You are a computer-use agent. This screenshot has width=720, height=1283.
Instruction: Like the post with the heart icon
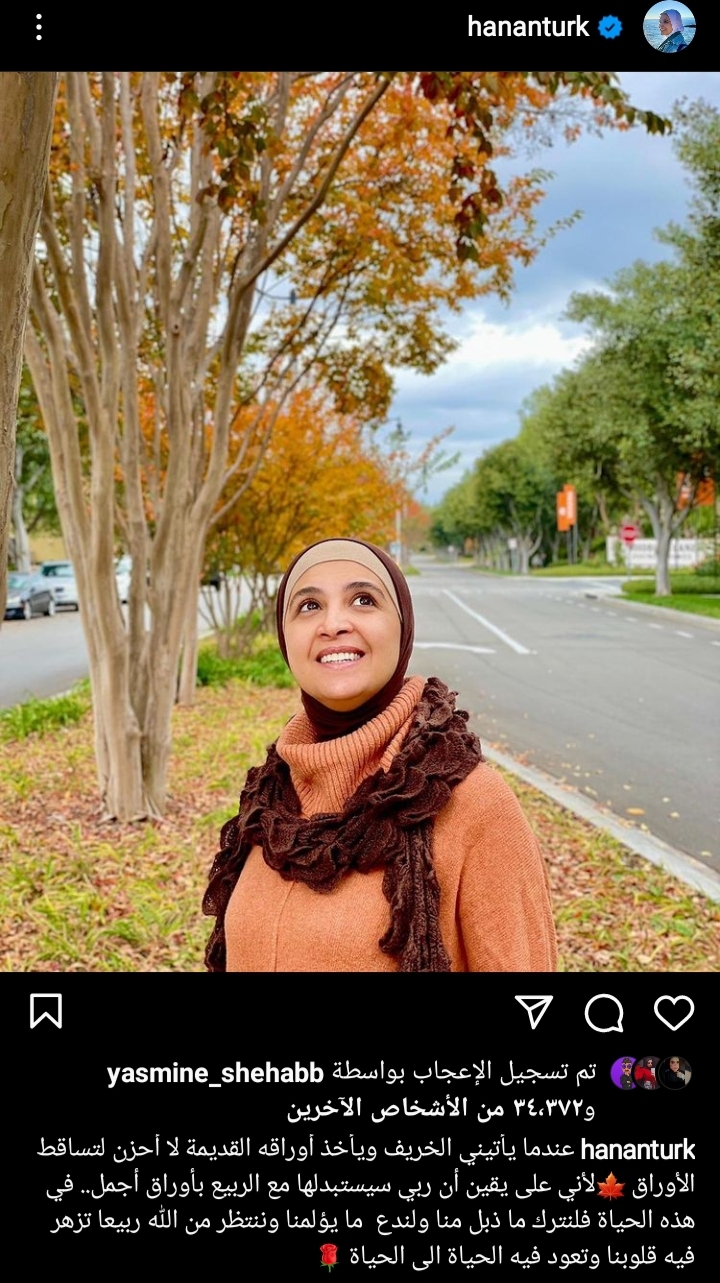tap(674, 1012)
